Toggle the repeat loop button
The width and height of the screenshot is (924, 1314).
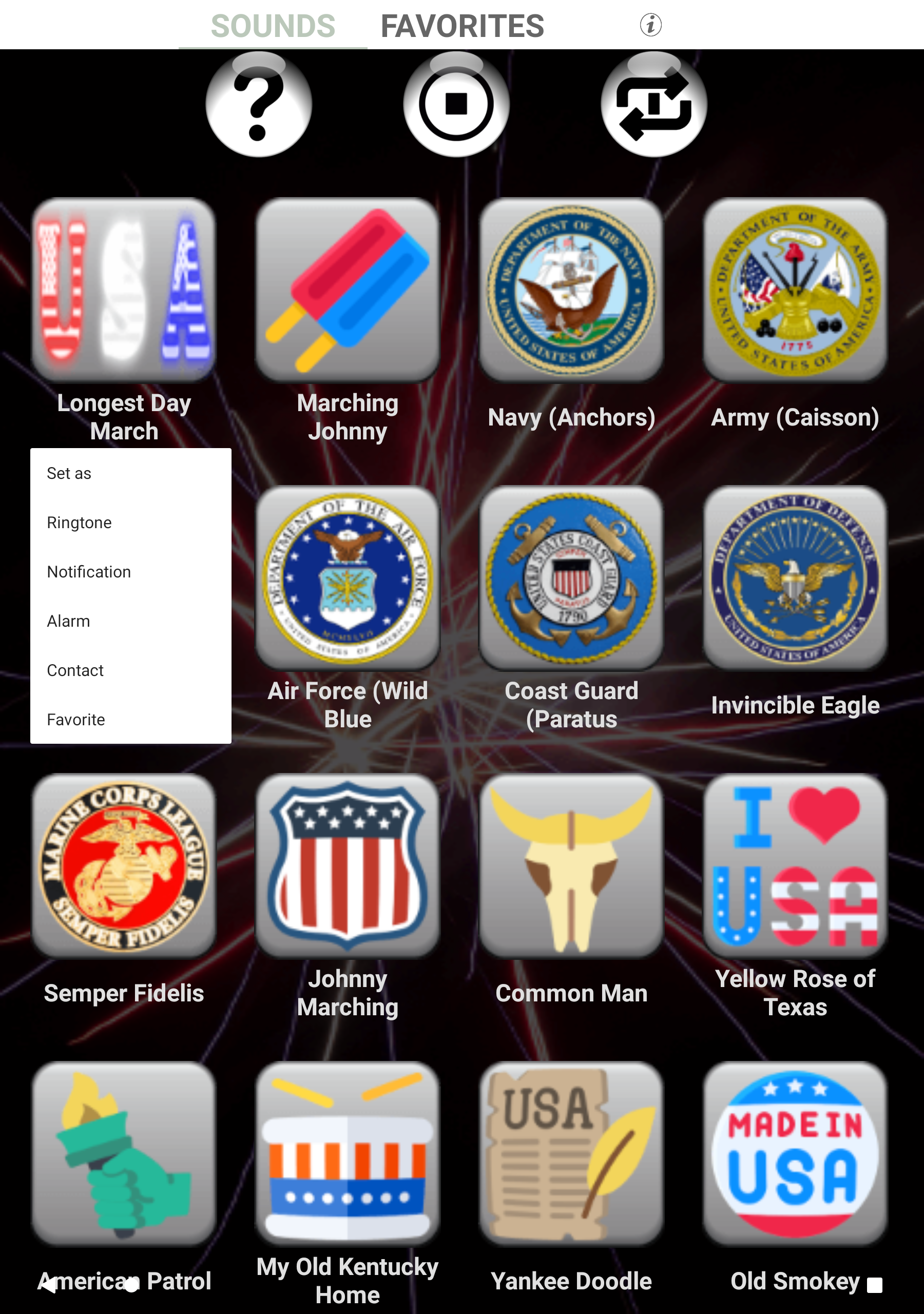[653, 105]
